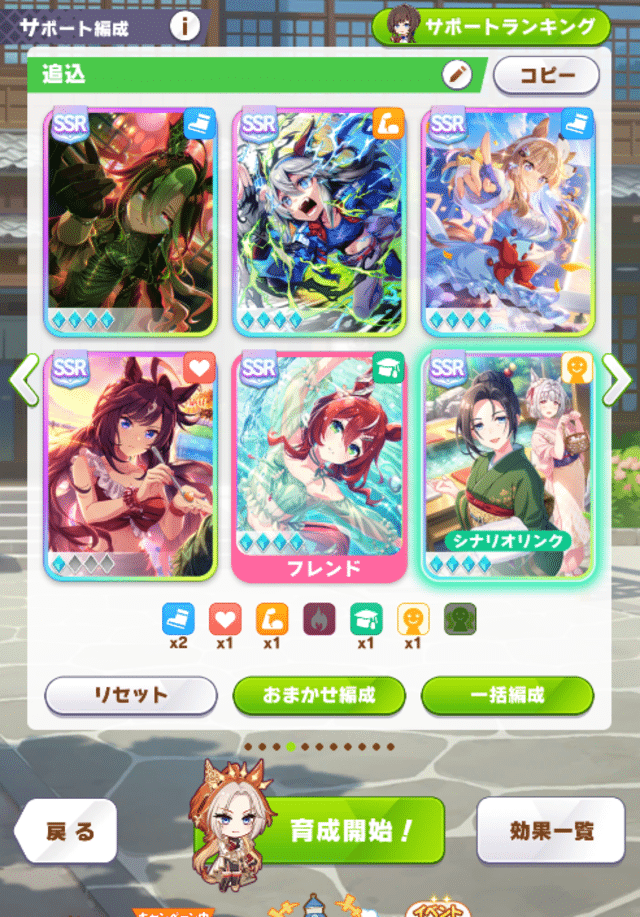Image resolution: width=640 pixels, height=917 pixels.
Task: Select the シナリオリンク support card
Action: [508, 465]
